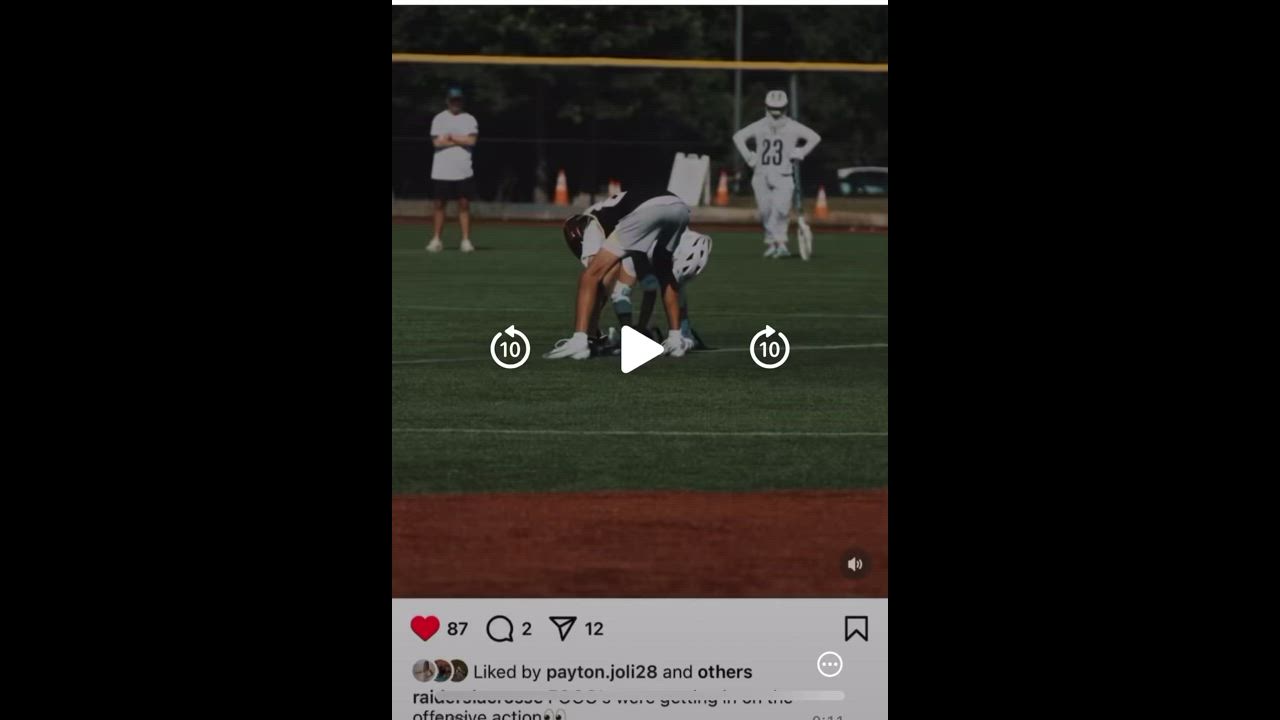The height and width of the screenshot is (720, 1280).
Task: Bookmark this post
Action: [856, 628]
